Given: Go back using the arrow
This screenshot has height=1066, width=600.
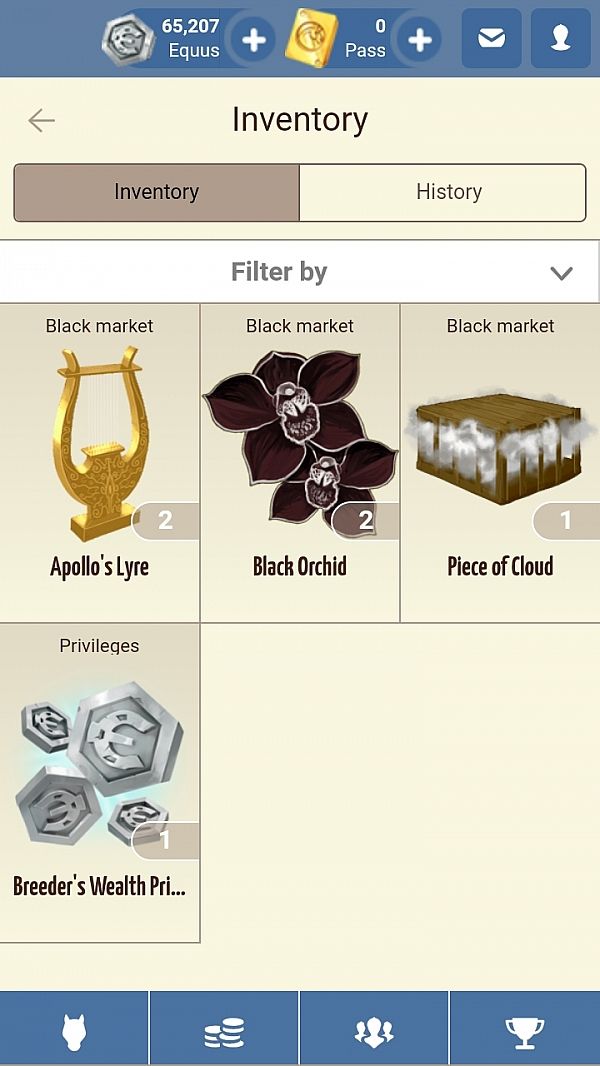Looking at the screenshot, I should (41, 121).
